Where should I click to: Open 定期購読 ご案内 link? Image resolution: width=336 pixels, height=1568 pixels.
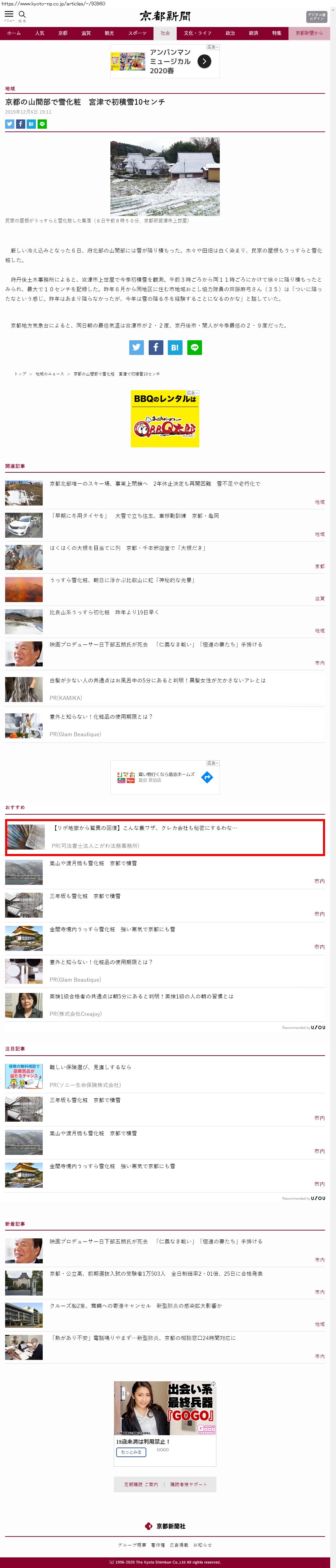(x=141, y=1484)
